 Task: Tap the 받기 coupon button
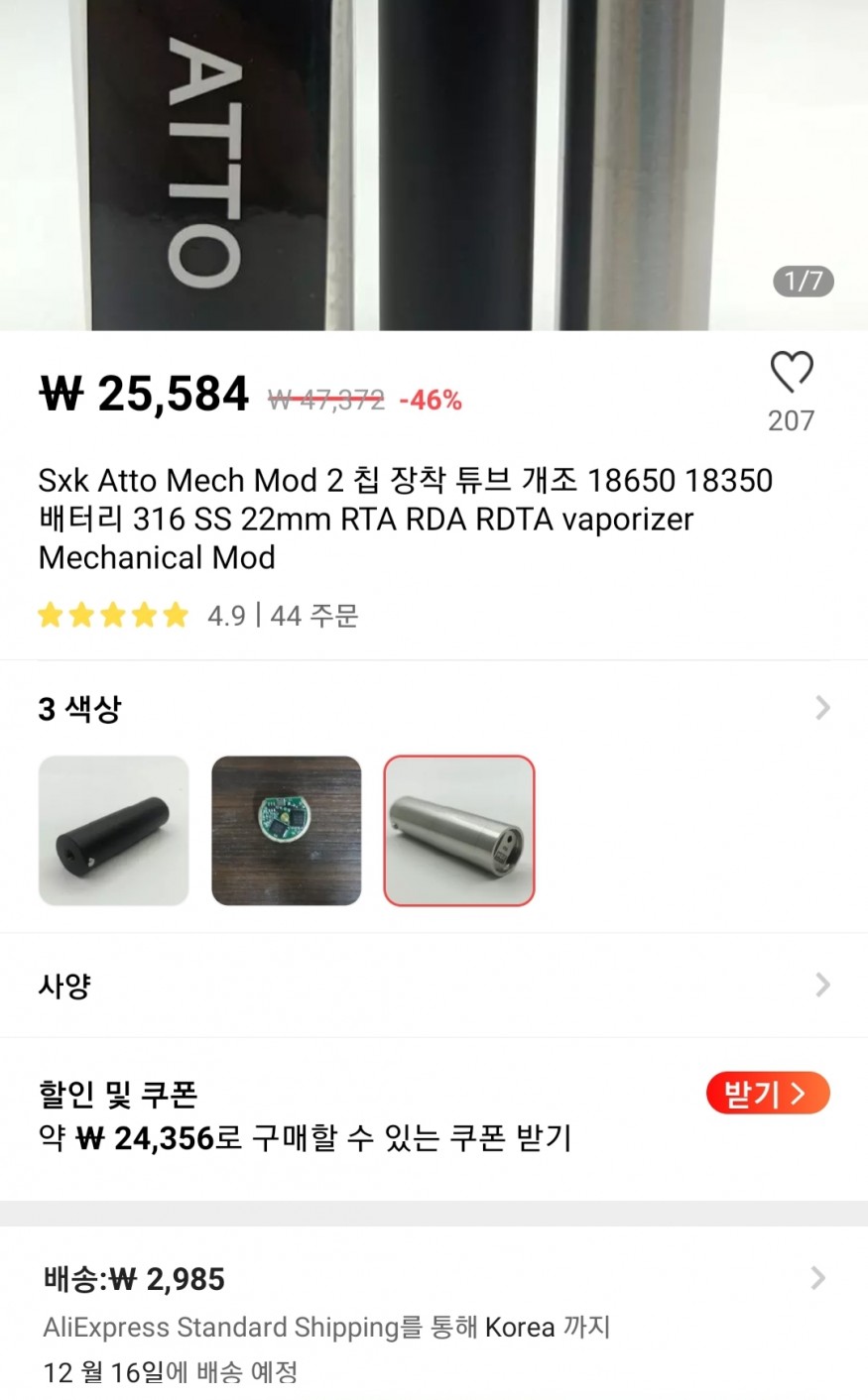click(767, 1095)
